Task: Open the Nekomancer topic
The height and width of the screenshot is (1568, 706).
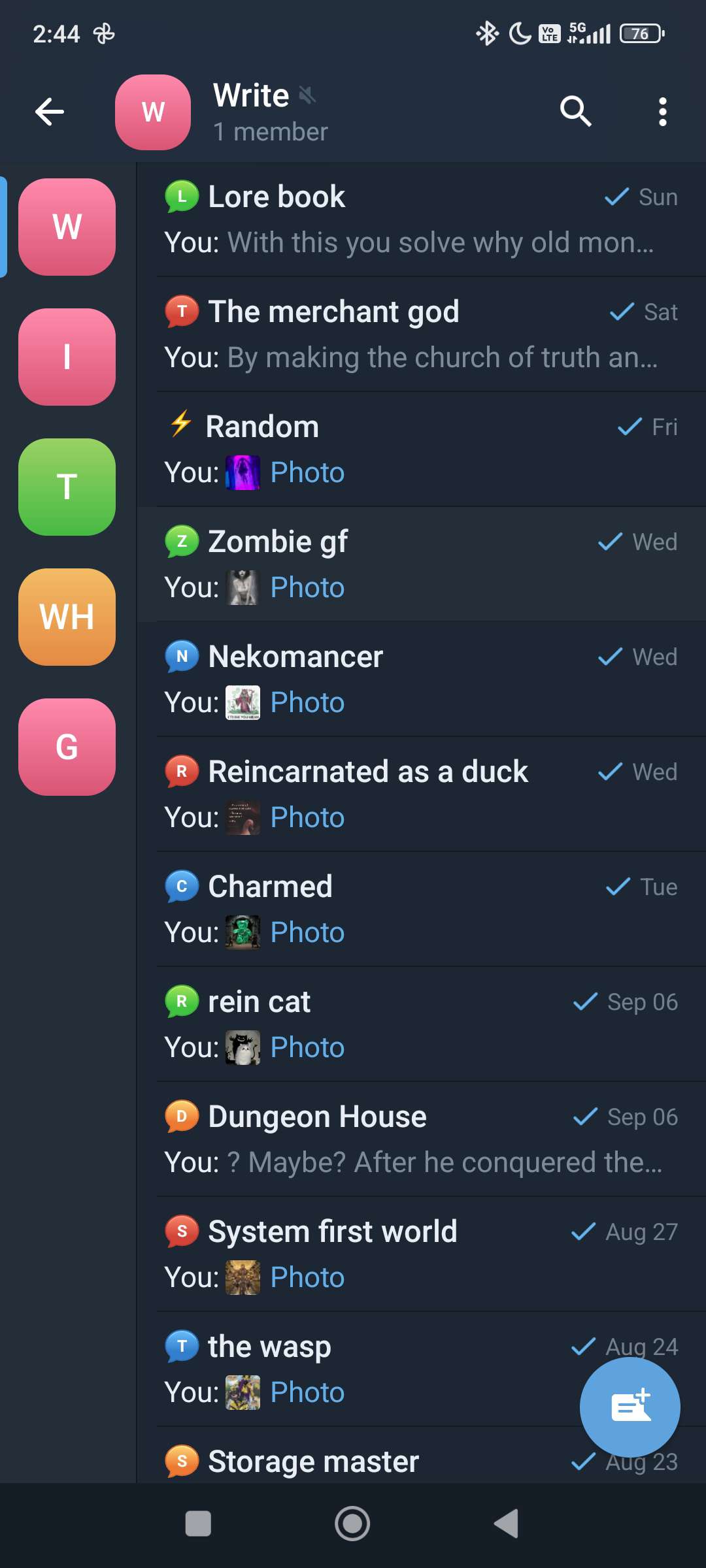Action: pyautogui.click(x=422, y=679)
